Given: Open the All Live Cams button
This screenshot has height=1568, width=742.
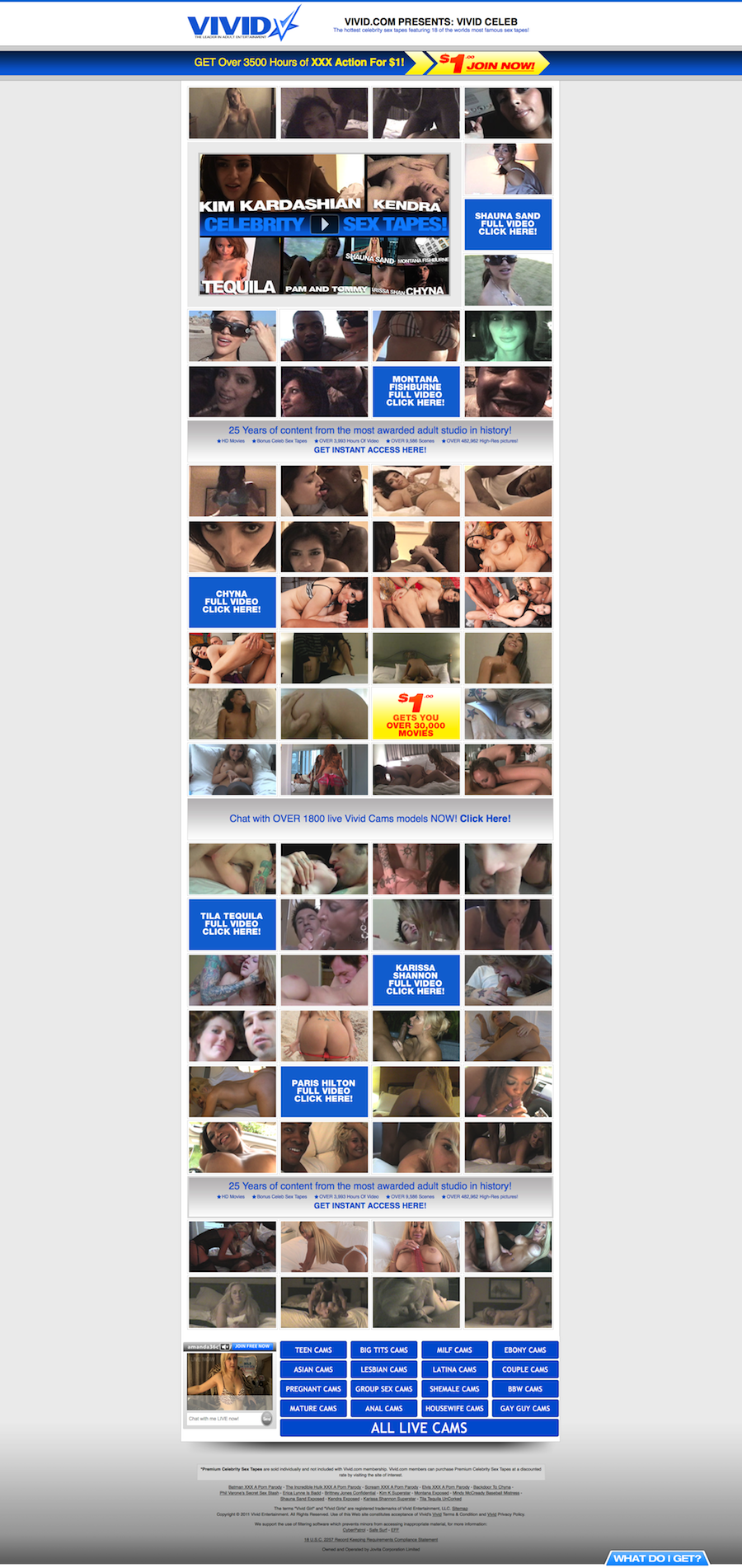Looking at the screenshot, I should tap(419, 1428).
